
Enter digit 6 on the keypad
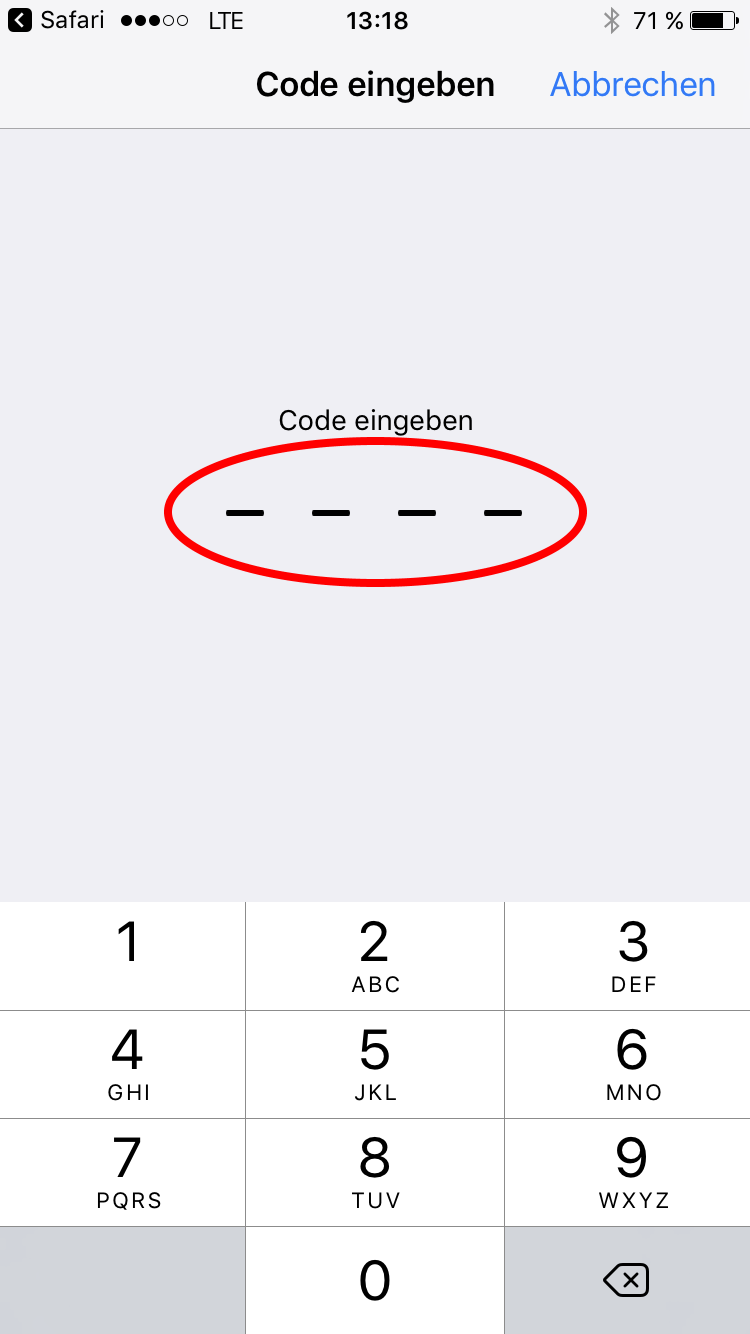click(x=628, y=1064)
